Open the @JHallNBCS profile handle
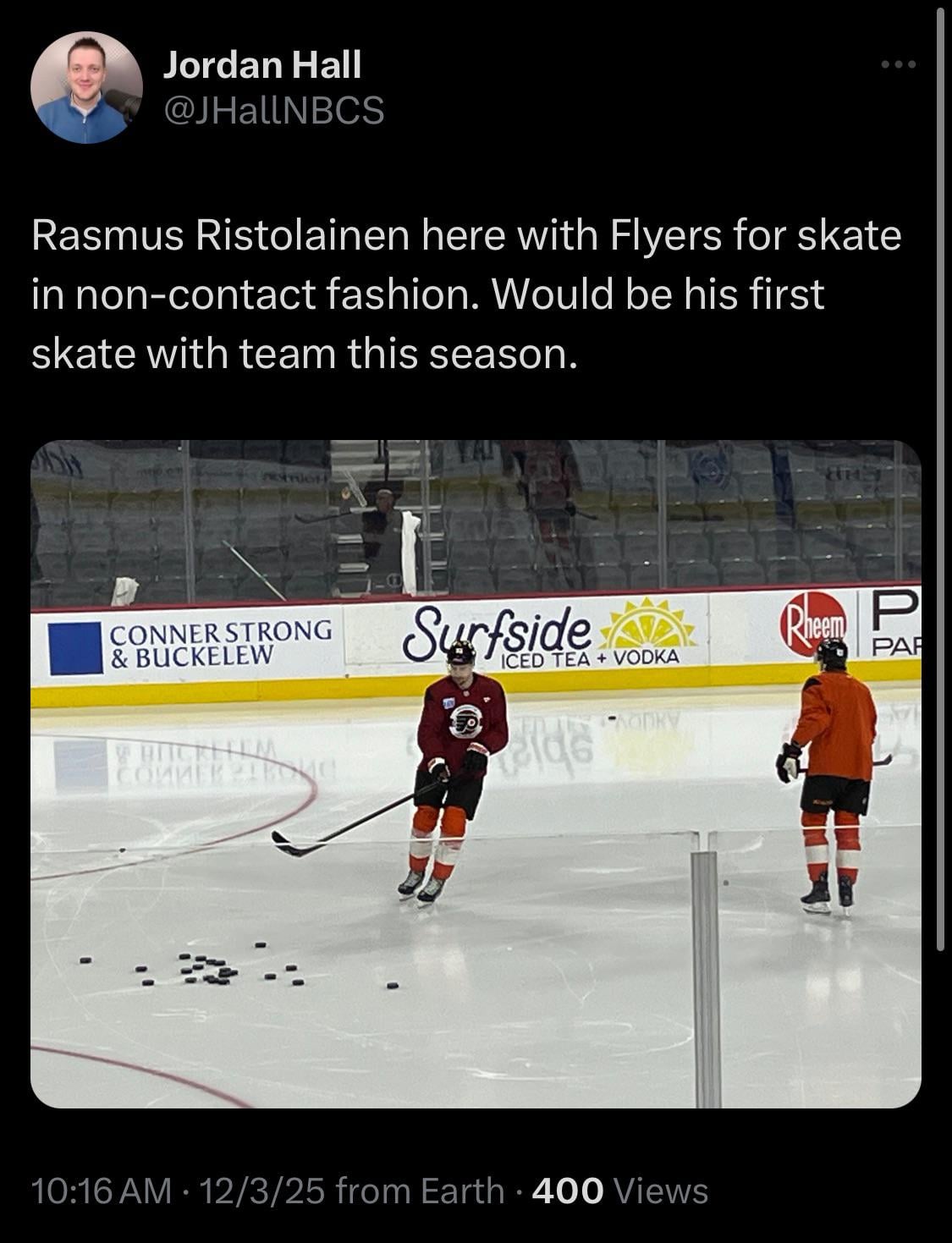Viewport: 952px width, 1243px height. tap(272, 110)
